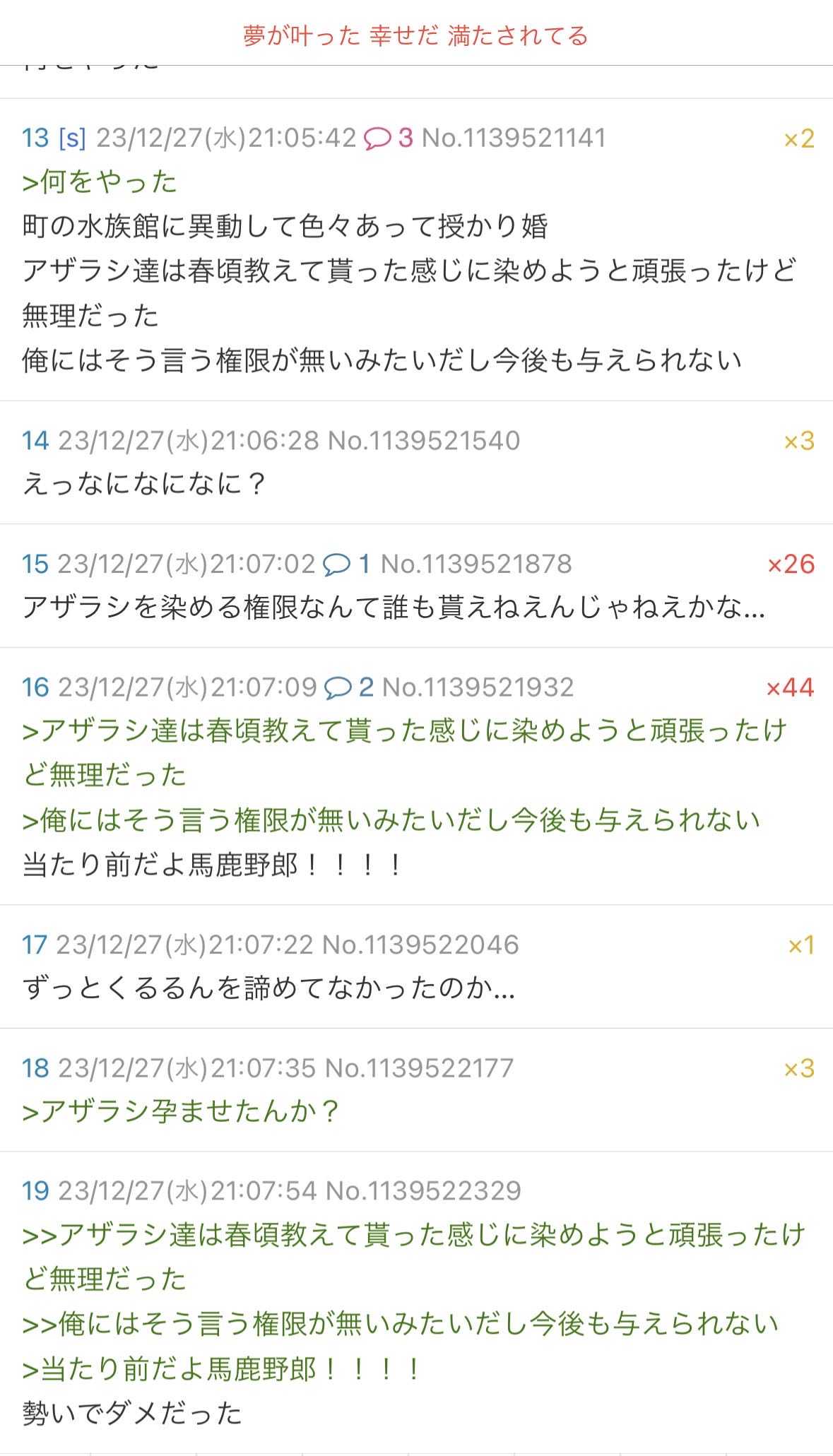Open post ID No.1139521141
Image resolution: width=833 pixels, height=1456 pixels.
pyautogui.click(x=514, y=138)
